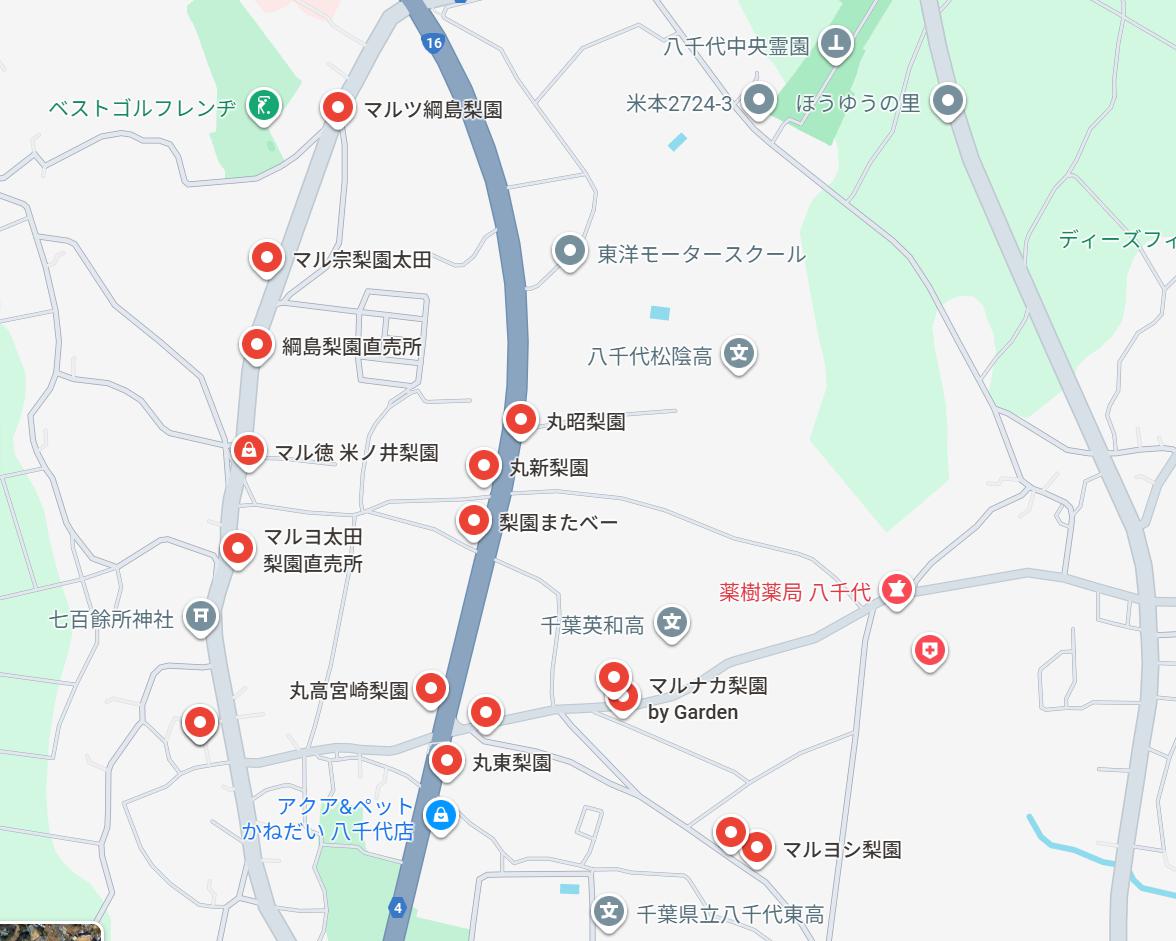Tap the 綱島梨園直売所 pin
Image resolution: width=1176 pixels, height=941 pixels.
pos(257,345)
